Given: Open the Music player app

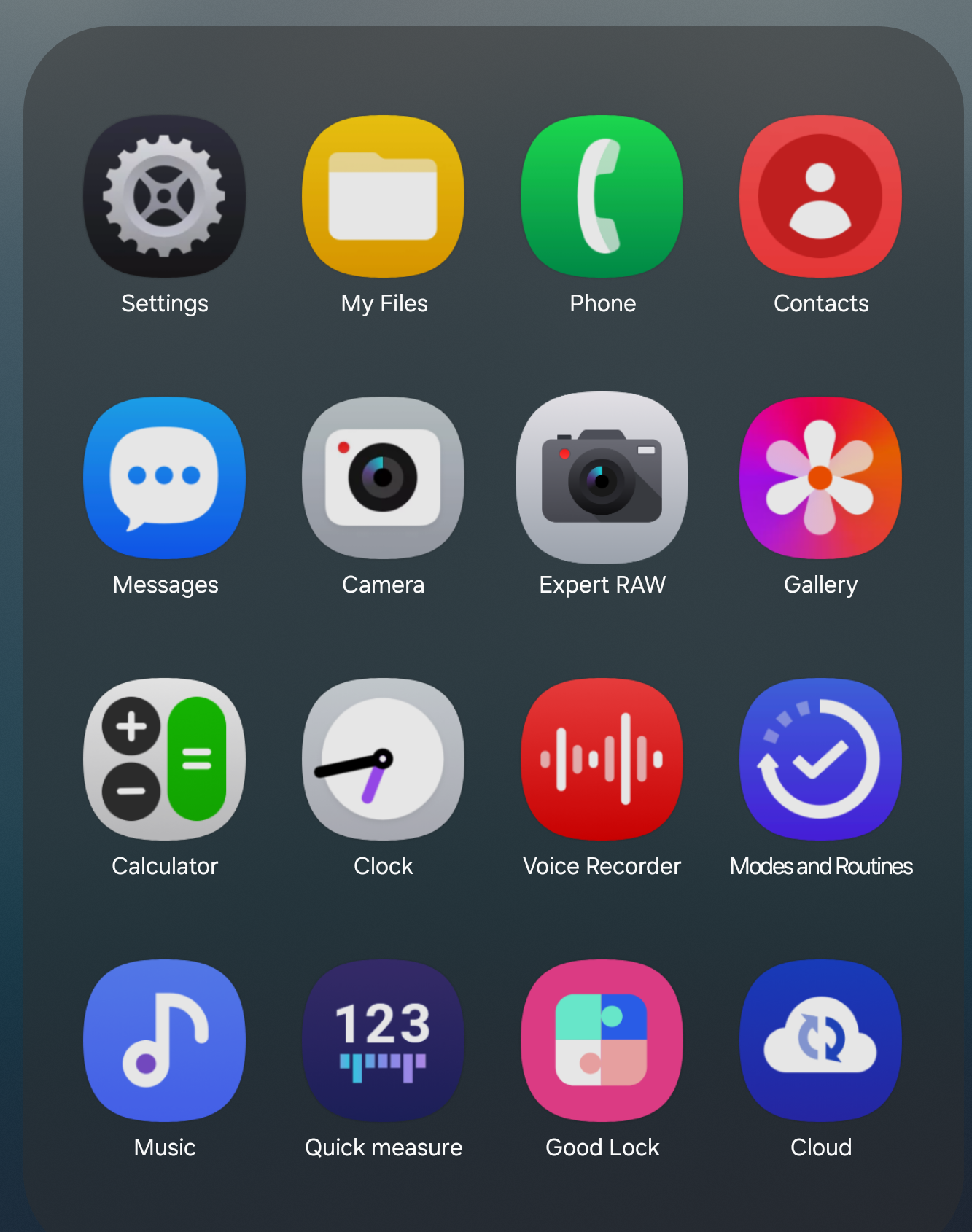Looking at the screenshot, I should 164,1041.
